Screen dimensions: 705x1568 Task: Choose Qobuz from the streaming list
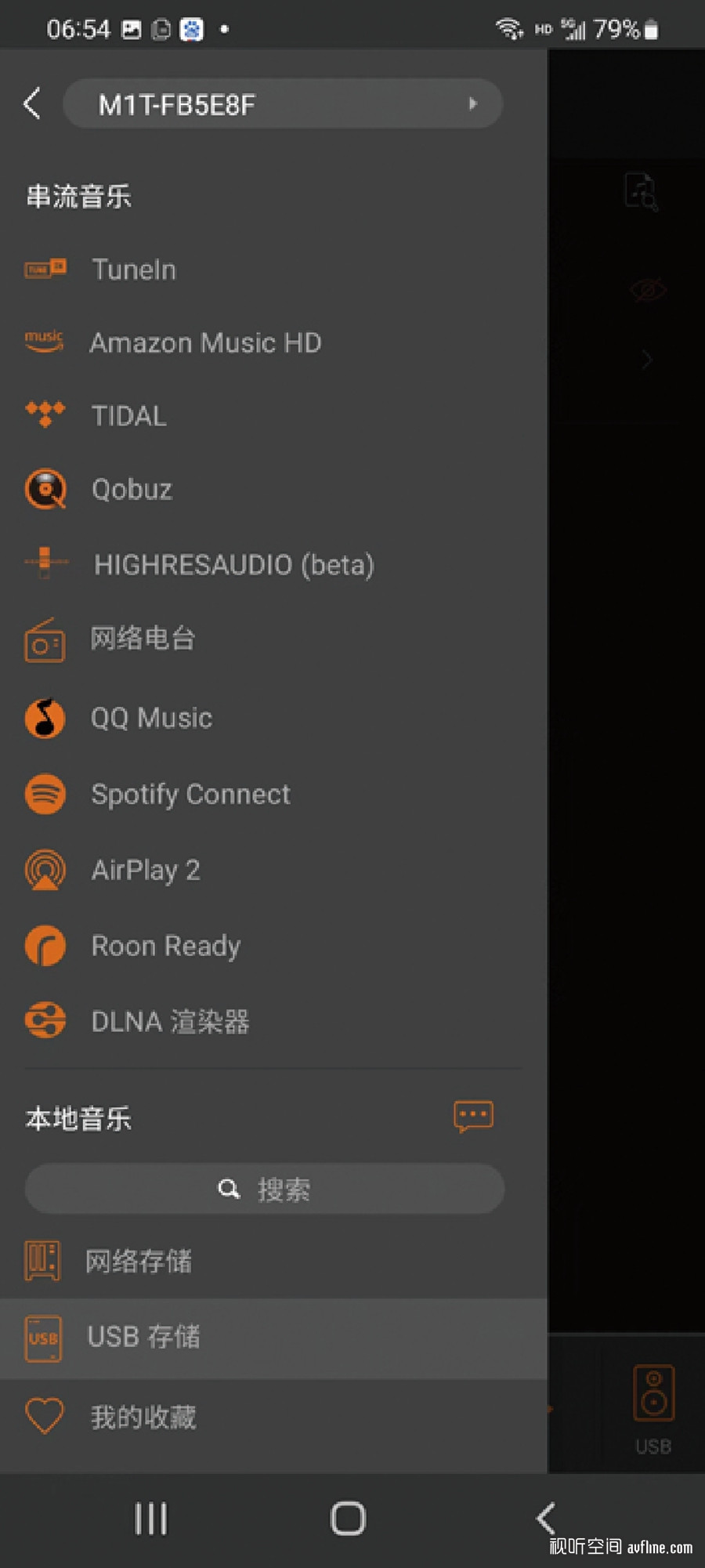[x=273, y=489]
